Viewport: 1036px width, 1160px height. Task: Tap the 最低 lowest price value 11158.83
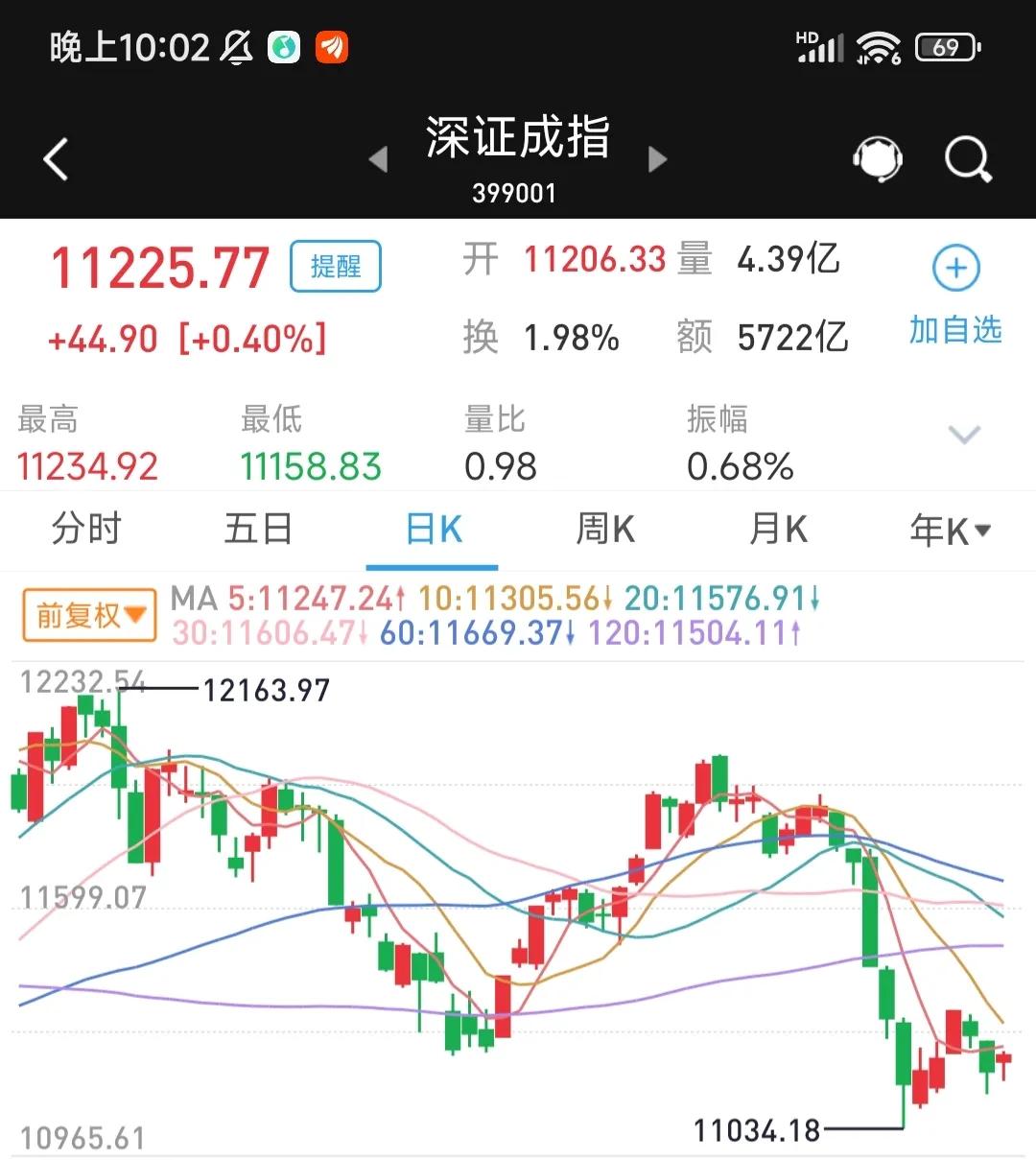309,468
